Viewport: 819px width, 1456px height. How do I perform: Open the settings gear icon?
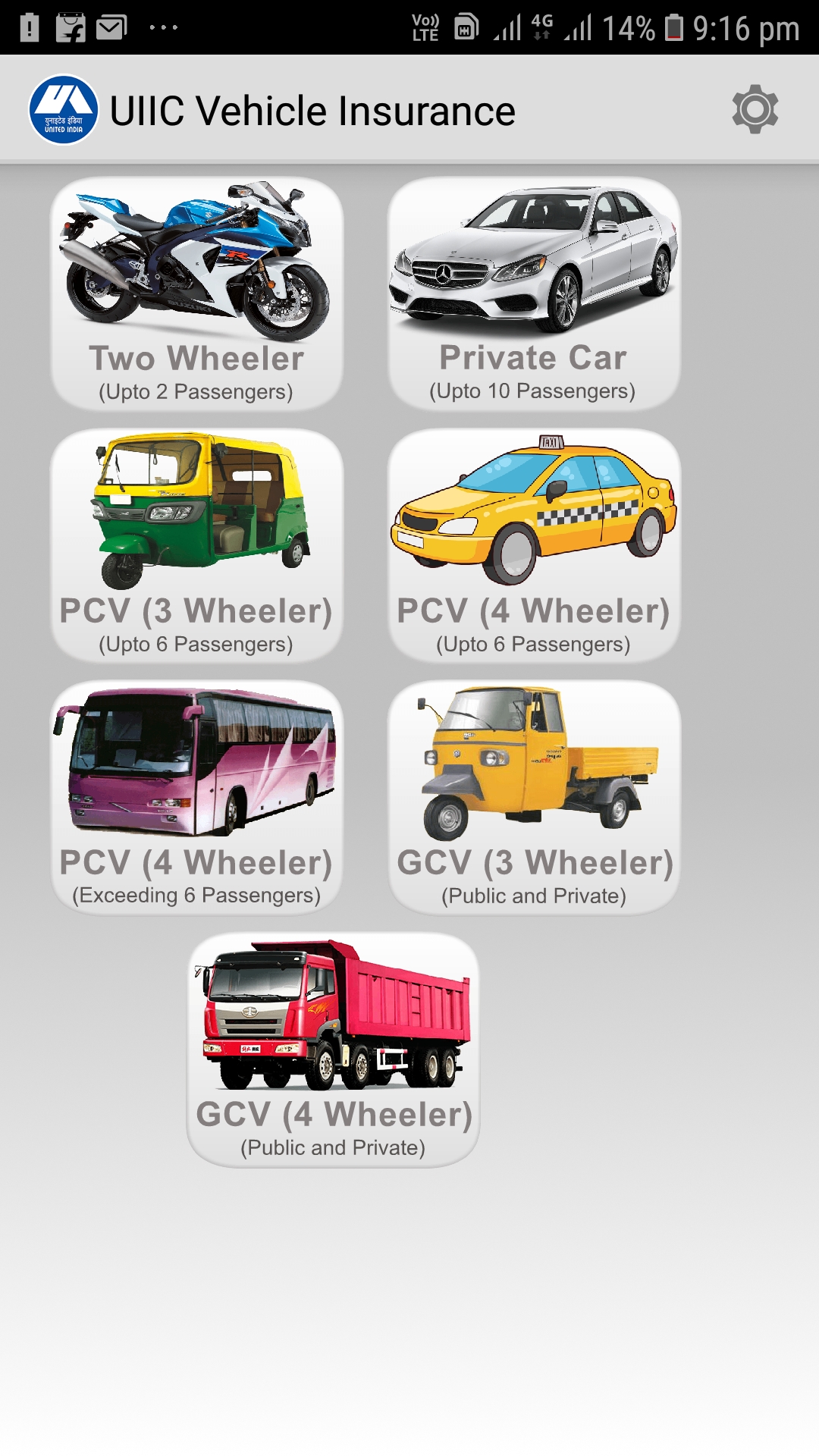[755, 110]
